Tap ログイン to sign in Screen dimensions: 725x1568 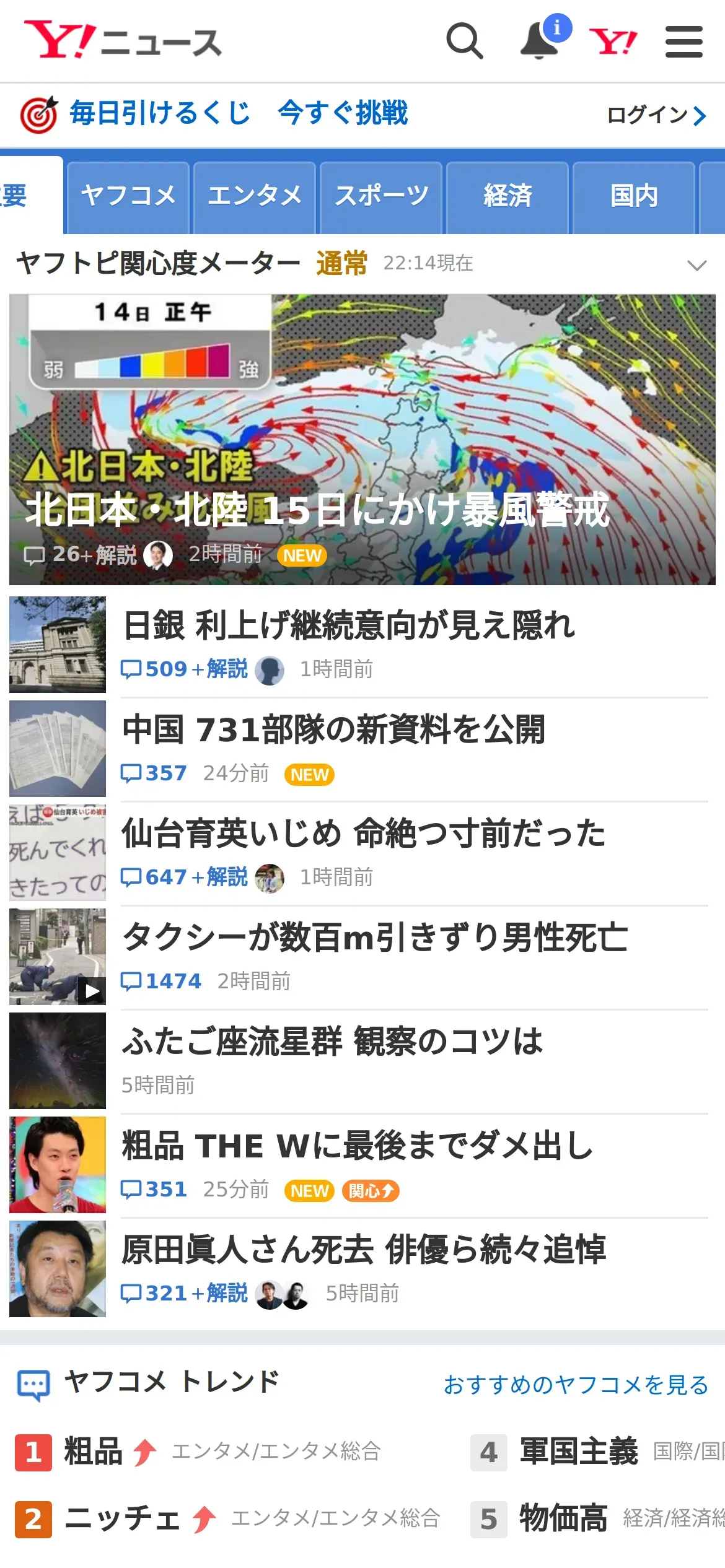click(x=656, y=115)
